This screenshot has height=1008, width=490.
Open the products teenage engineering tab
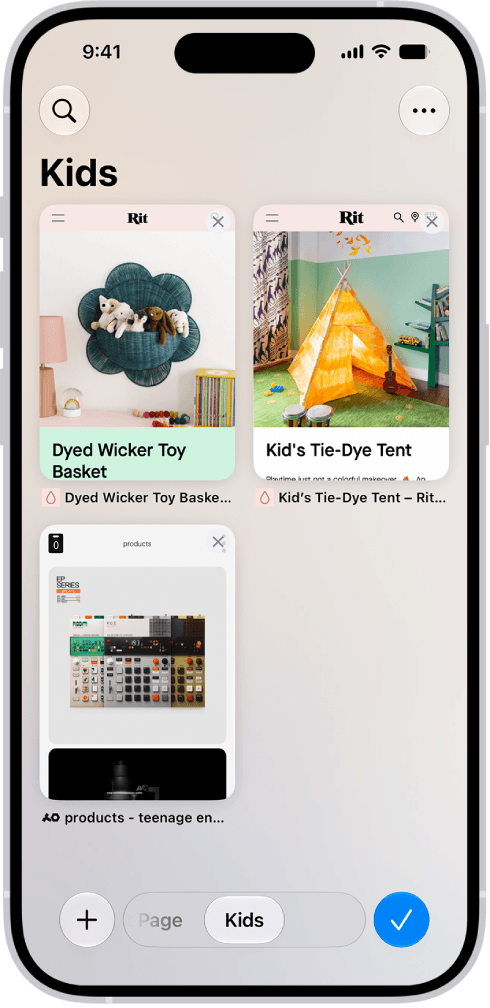pyautogui.click(x=137, y=662)
